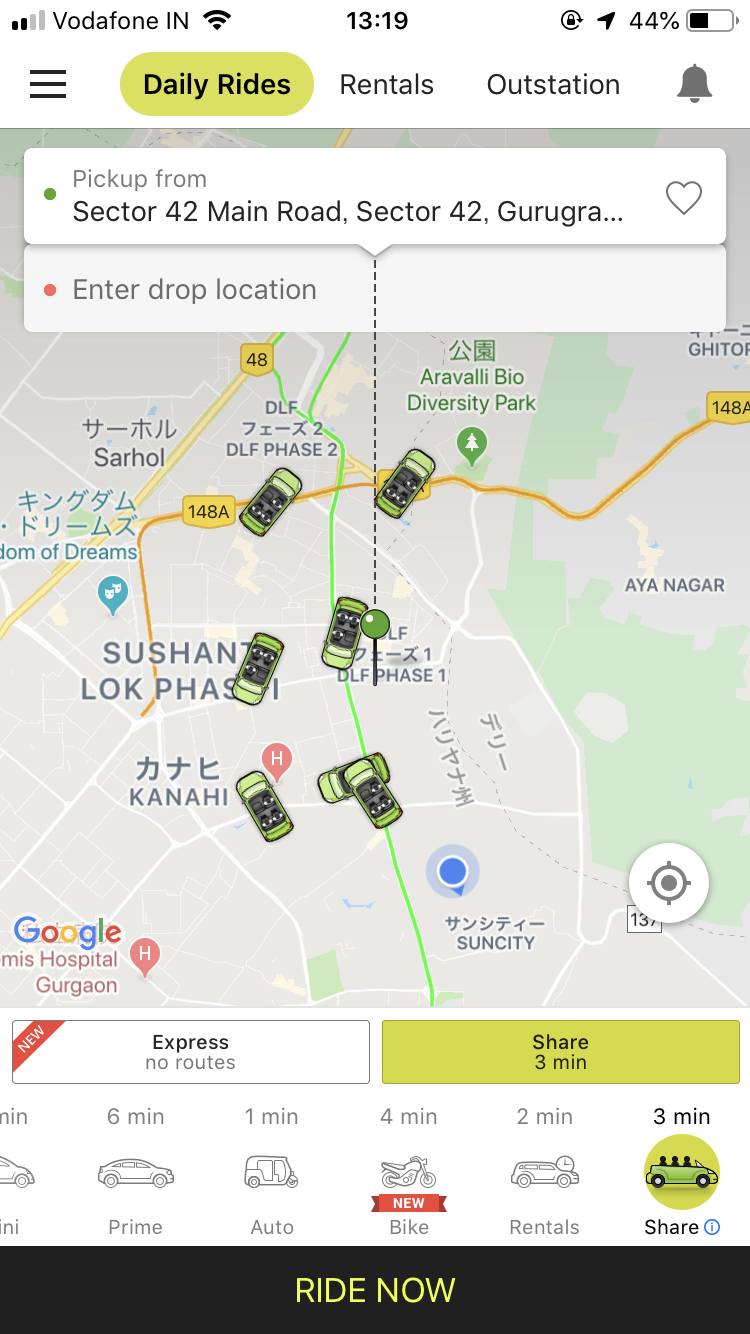Show info for the Share category
750x1334 pixels.
click(712, 1227)
